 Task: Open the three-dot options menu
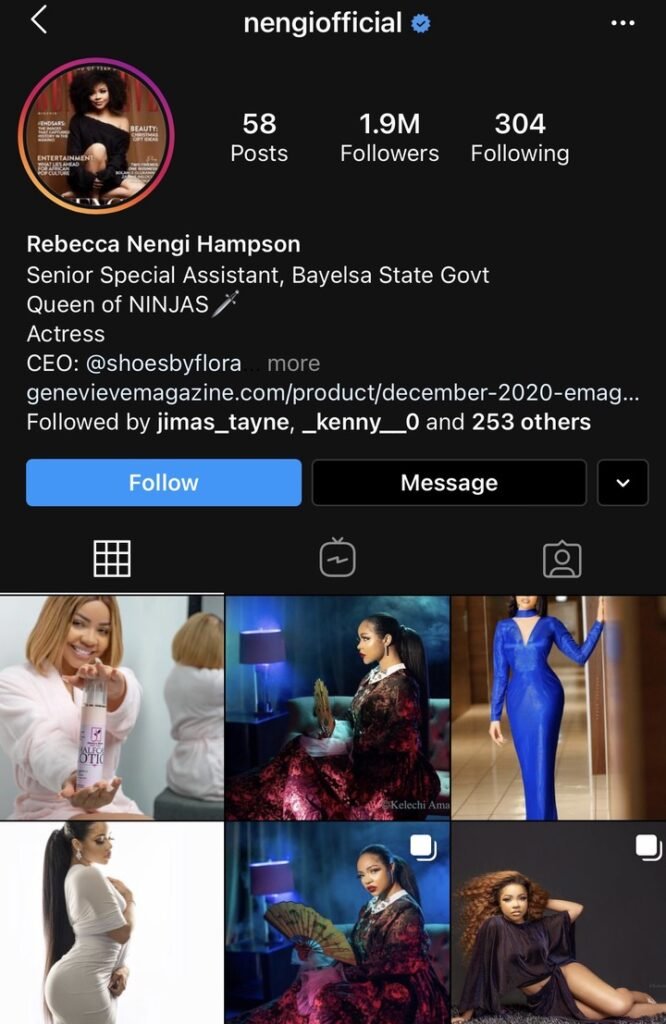tap(622, 22)
